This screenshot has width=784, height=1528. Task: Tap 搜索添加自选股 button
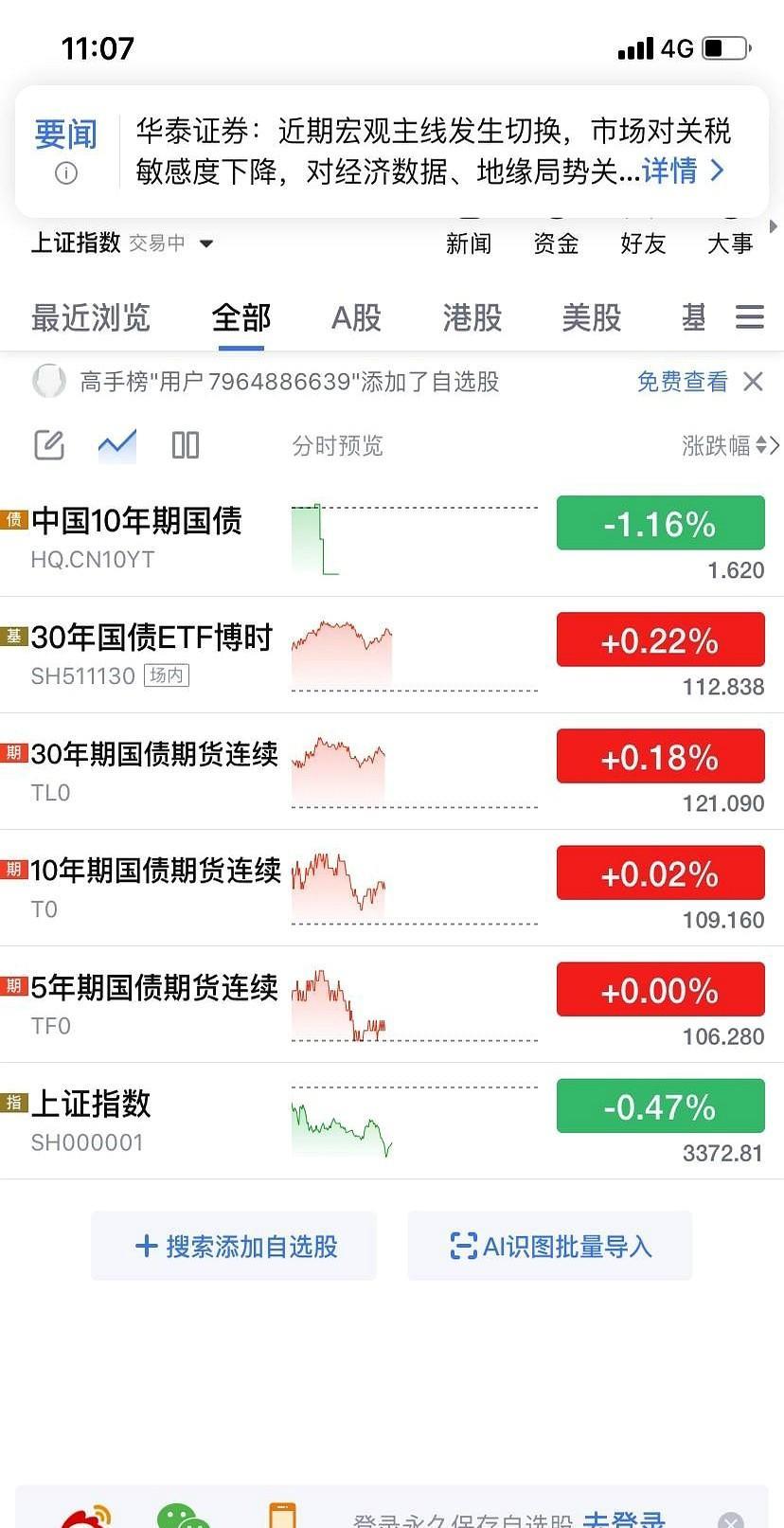pyautogui.click(x=234, y=1246)
